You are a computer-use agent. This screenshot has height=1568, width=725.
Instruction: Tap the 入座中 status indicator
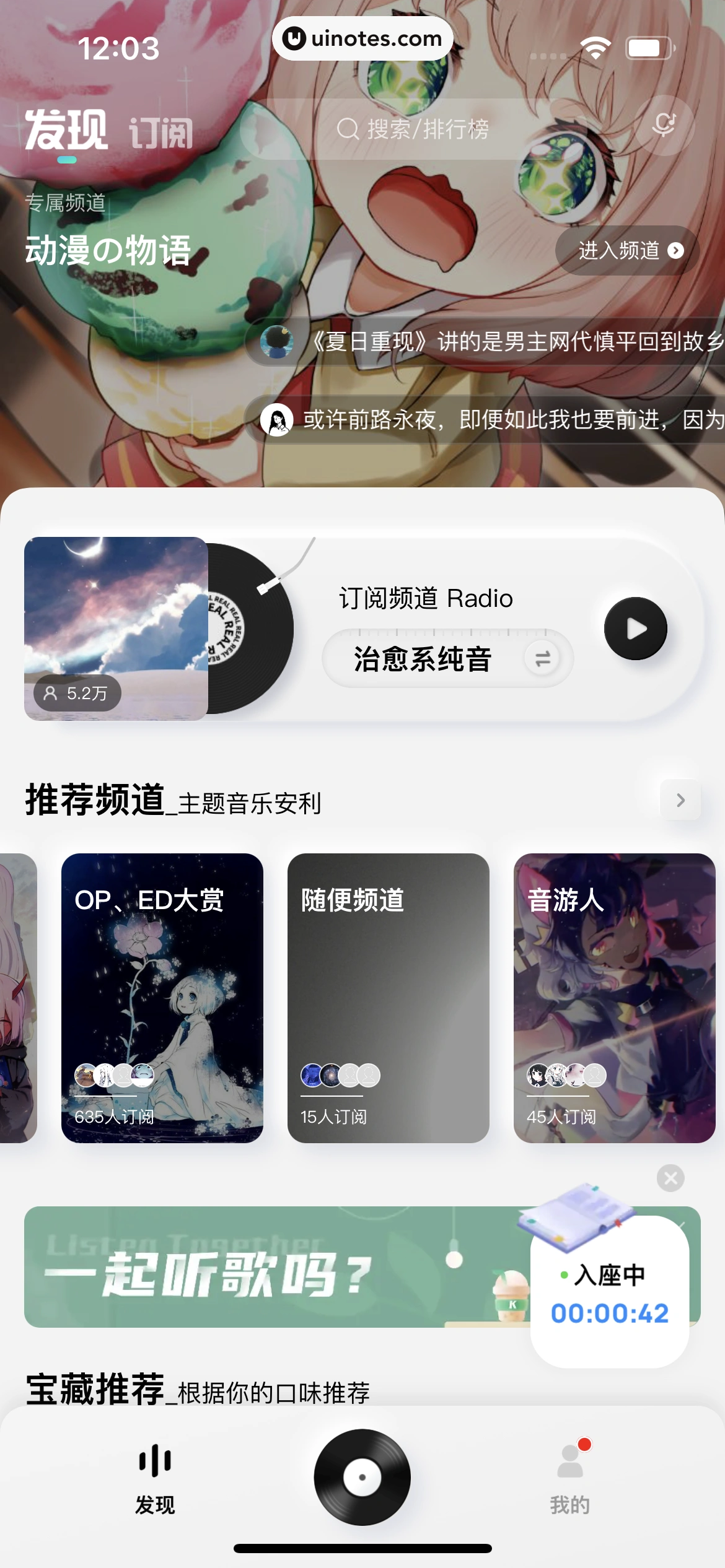[610, 1275]
